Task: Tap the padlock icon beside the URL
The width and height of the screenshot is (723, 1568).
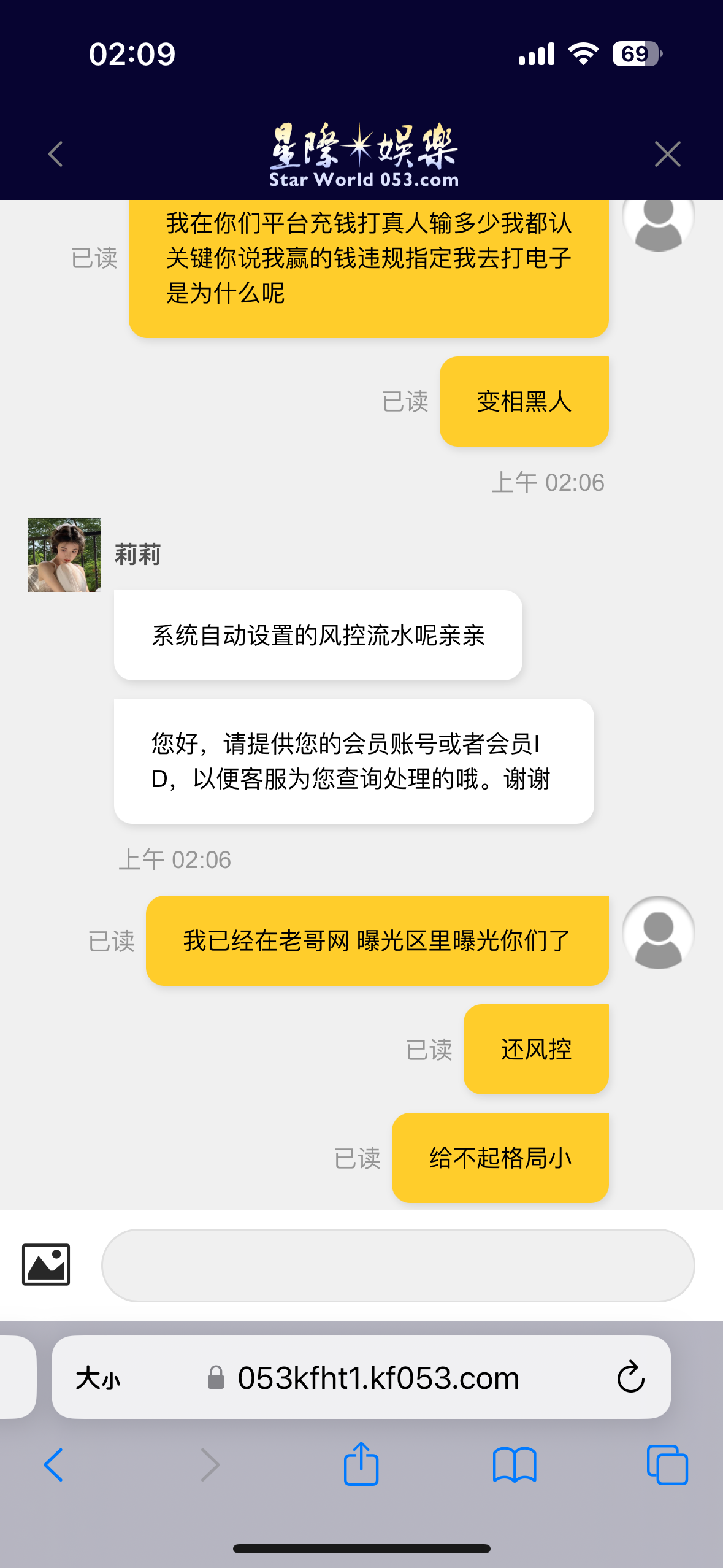Action: (x=216, y=1378)
